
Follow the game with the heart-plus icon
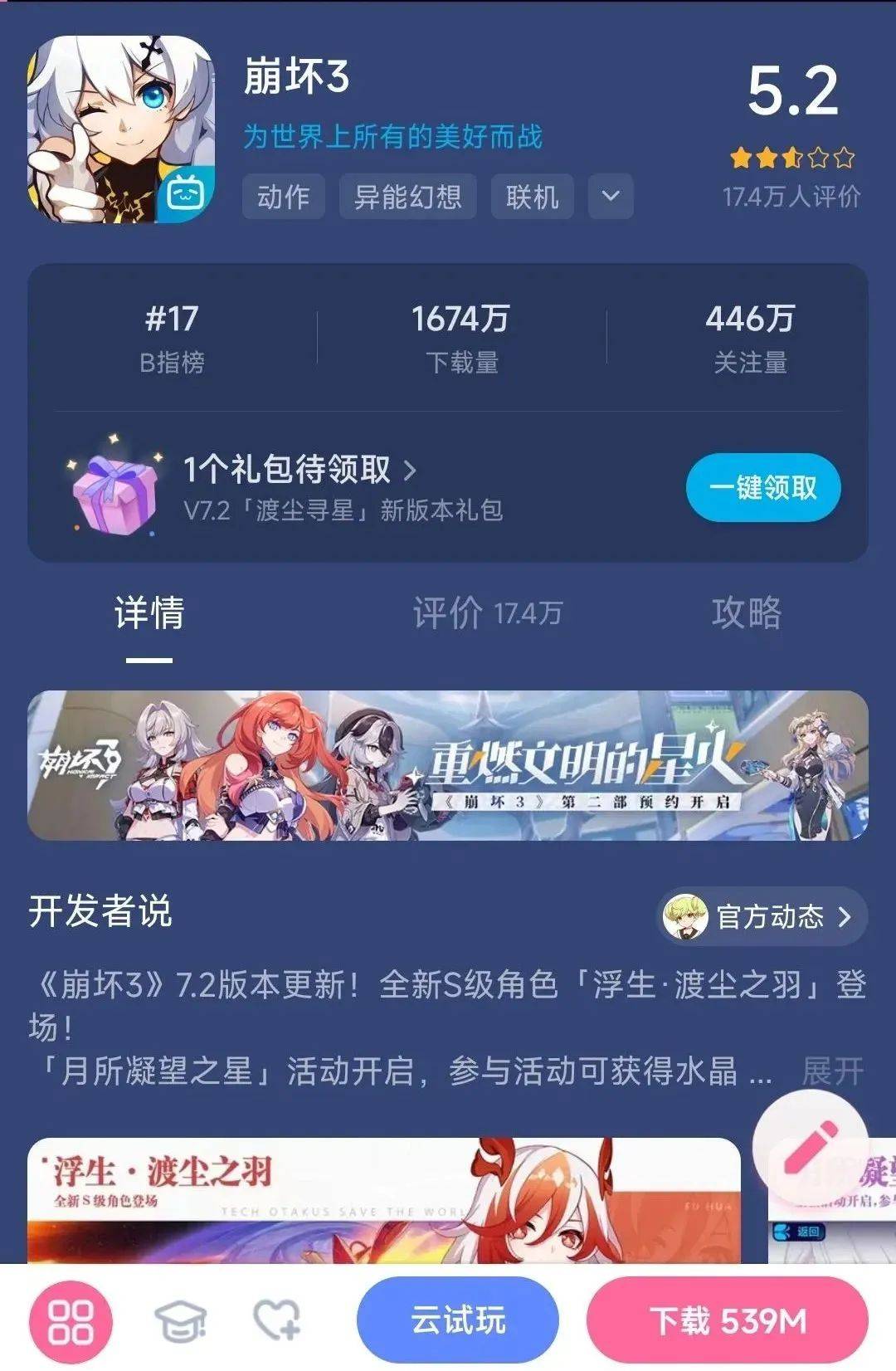(276, 1321)
